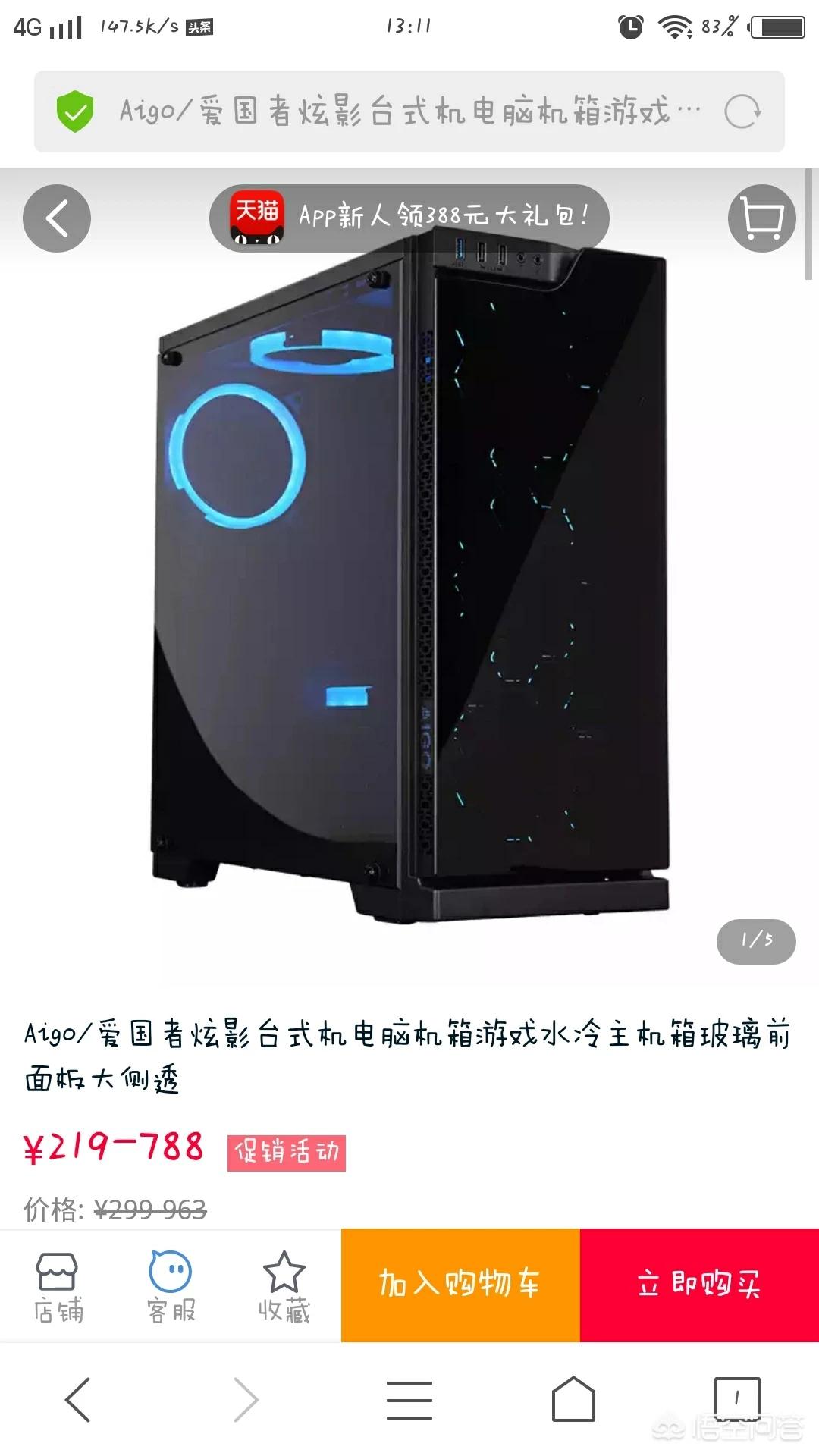Add item to 收藏 favorites
The width and height of the screenshot is (819, 1456).
(284, 1287)
